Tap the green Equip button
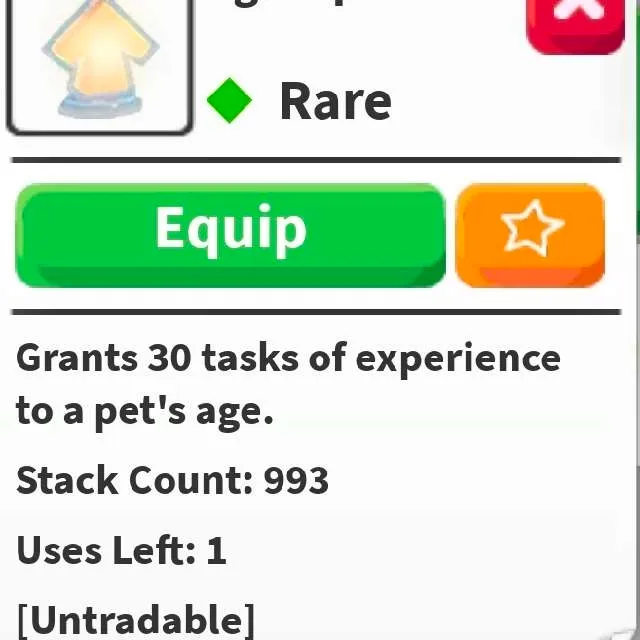Image resolution: width=640 pixels, height=640 pixels. pyautogui.click(x=230, y=234)
